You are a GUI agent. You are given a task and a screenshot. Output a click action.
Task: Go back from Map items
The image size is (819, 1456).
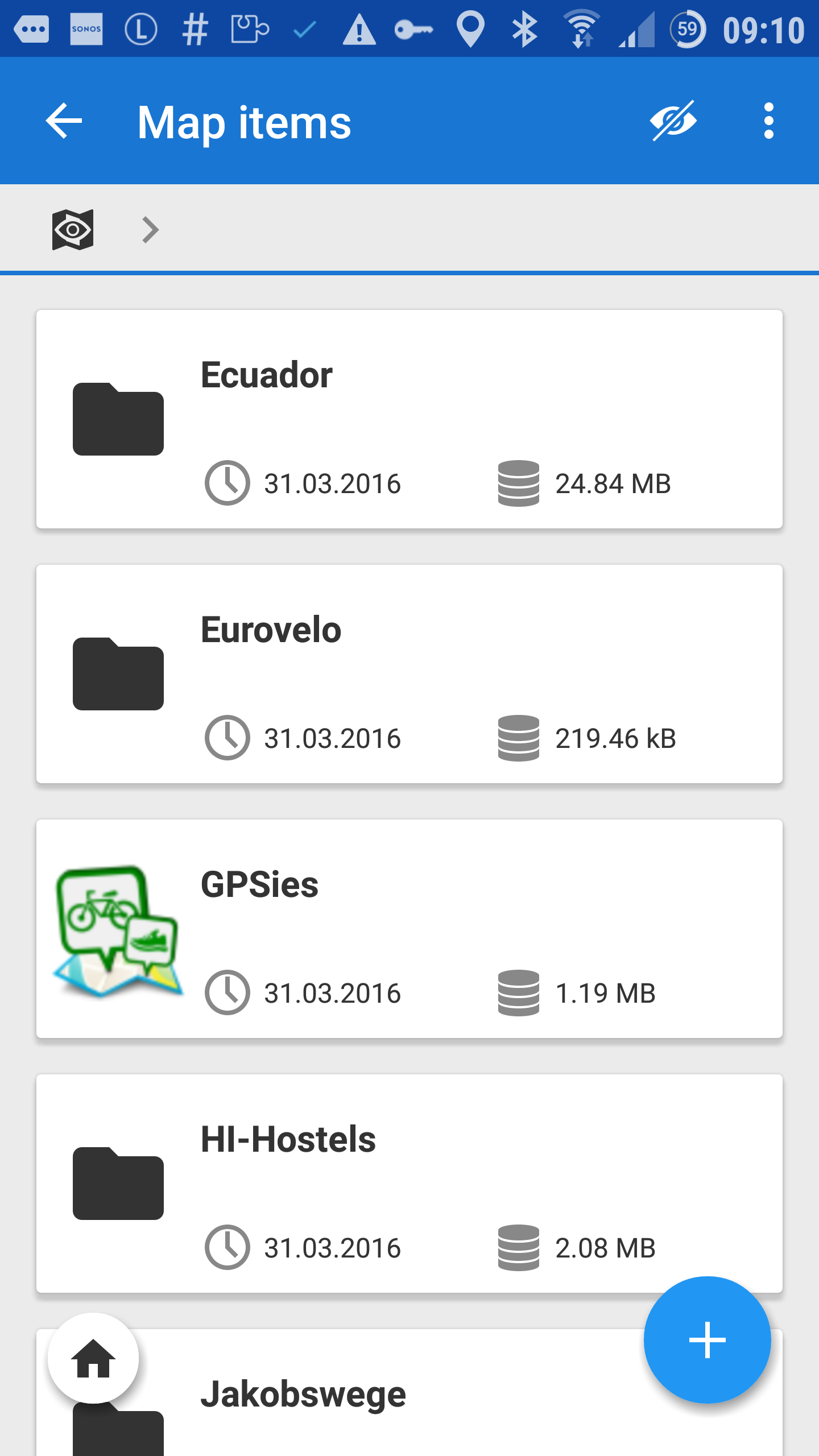point(64,121)
